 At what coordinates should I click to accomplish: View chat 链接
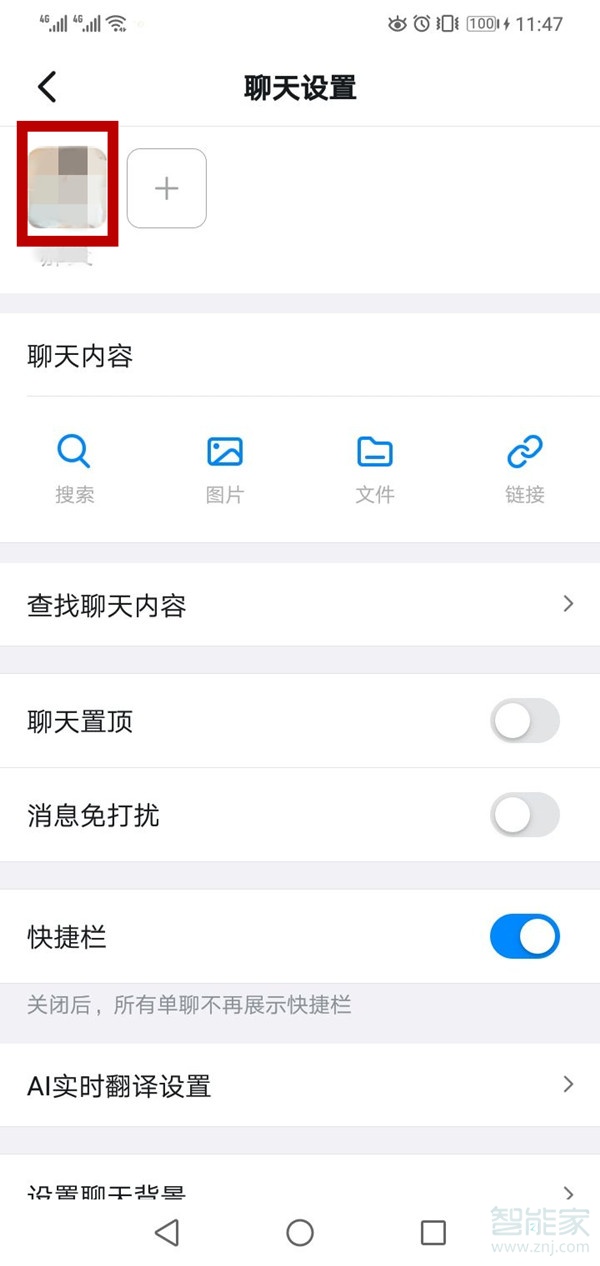click(525, 468)
